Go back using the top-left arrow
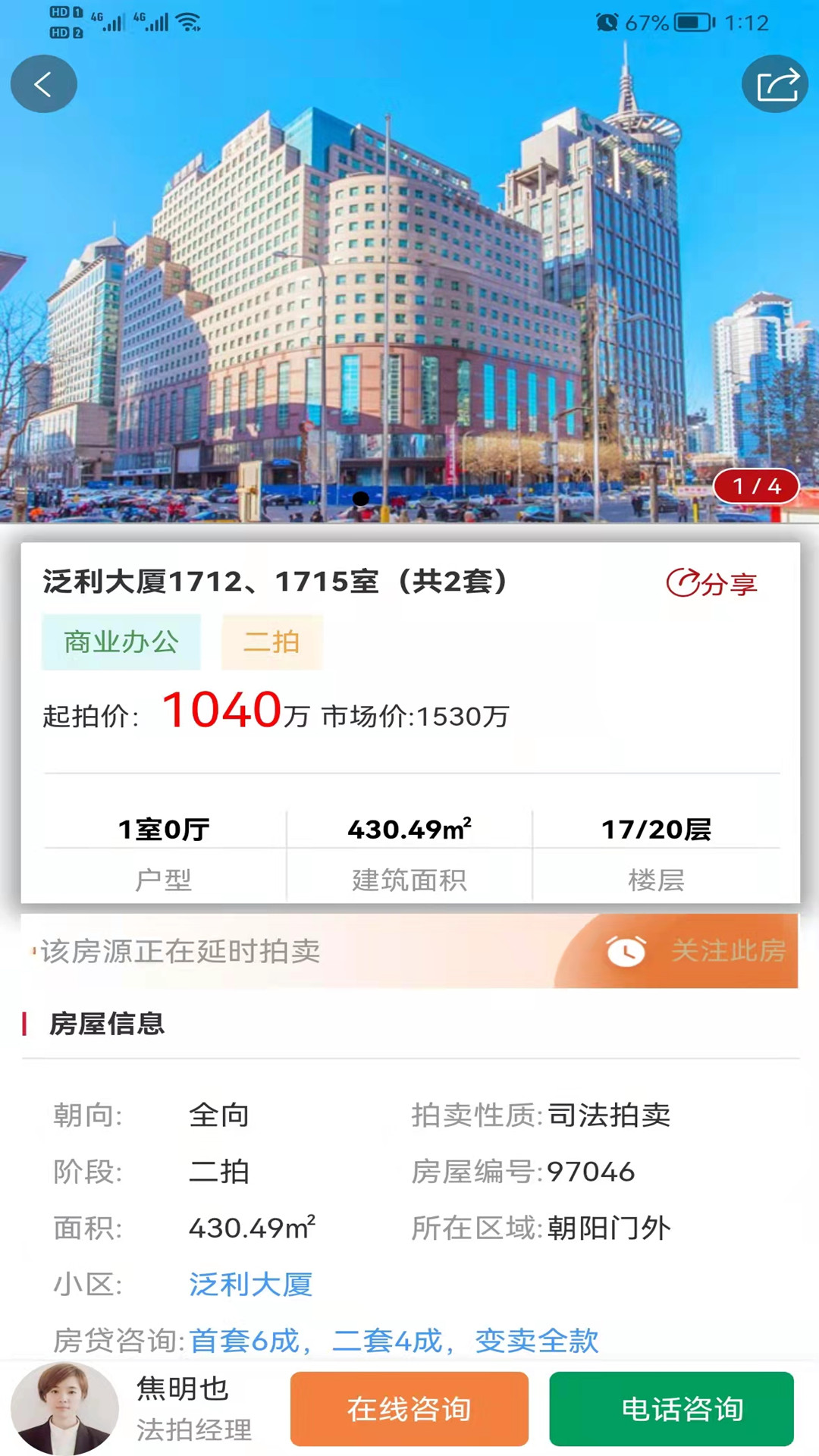819x1456 pixels. click(x=43, y=84)
